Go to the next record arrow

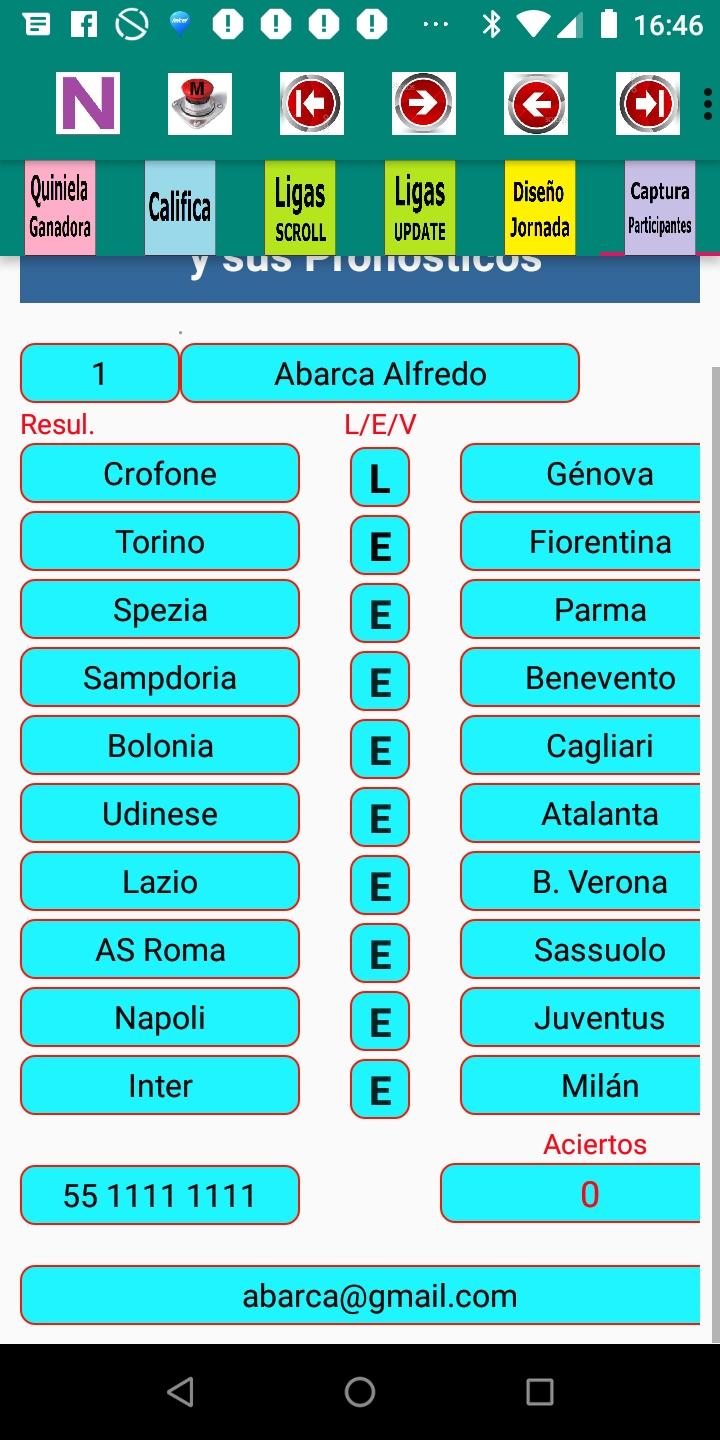tap(424, 103)
